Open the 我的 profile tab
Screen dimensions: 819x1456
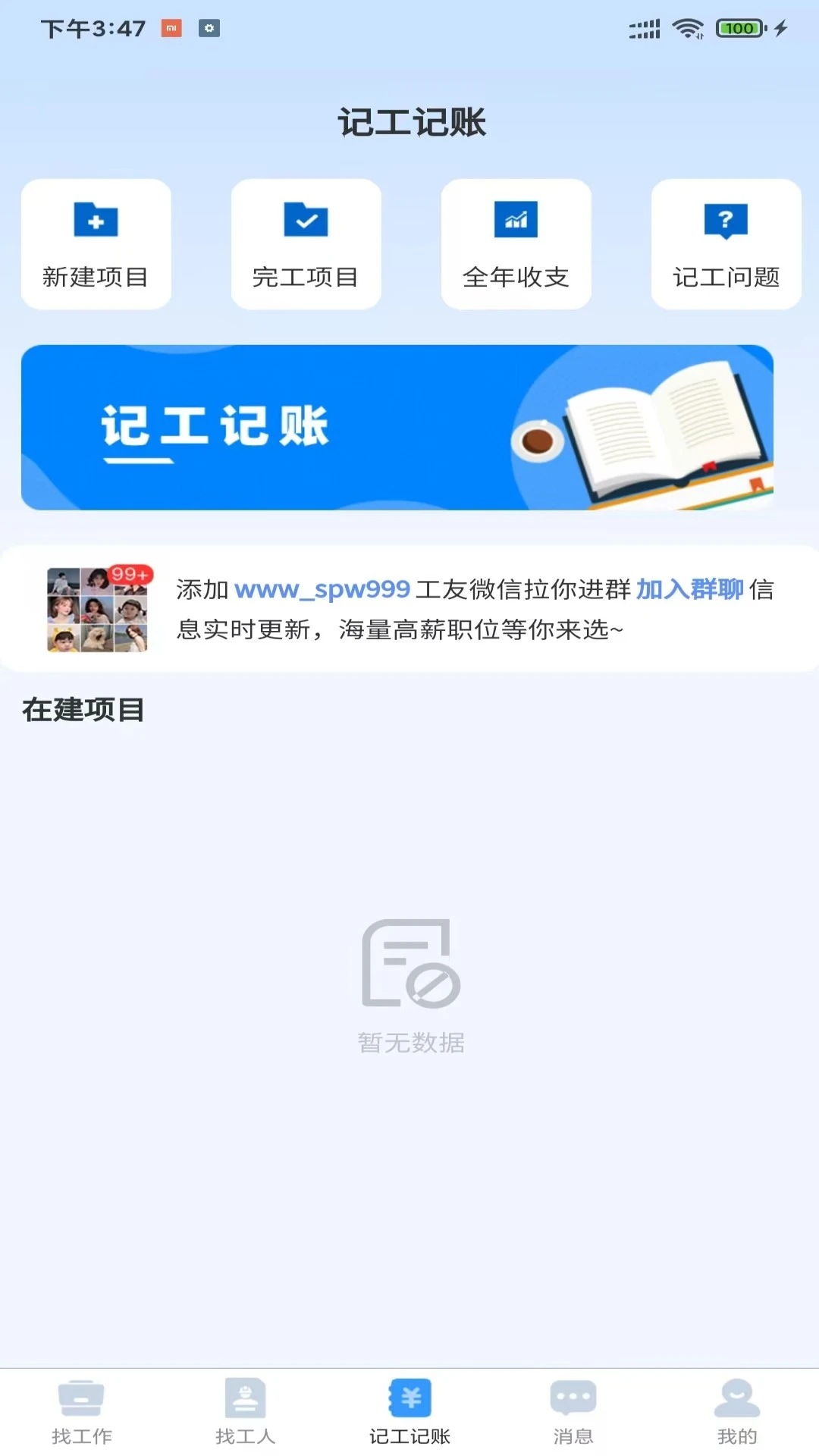point(737,1412)
